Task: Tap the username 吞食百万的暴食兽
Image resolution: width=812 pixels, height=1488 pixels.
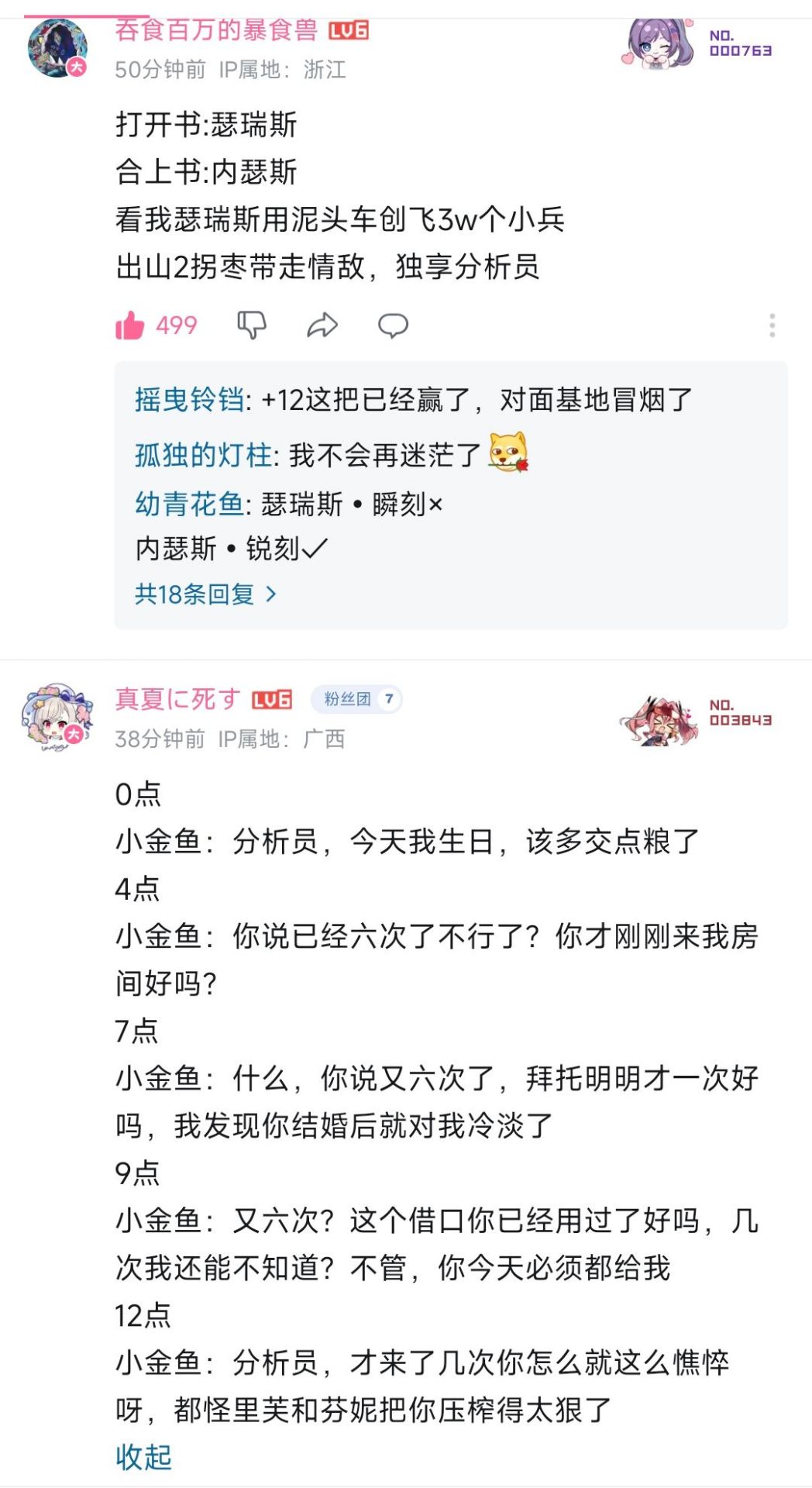Action: point(216,29)
